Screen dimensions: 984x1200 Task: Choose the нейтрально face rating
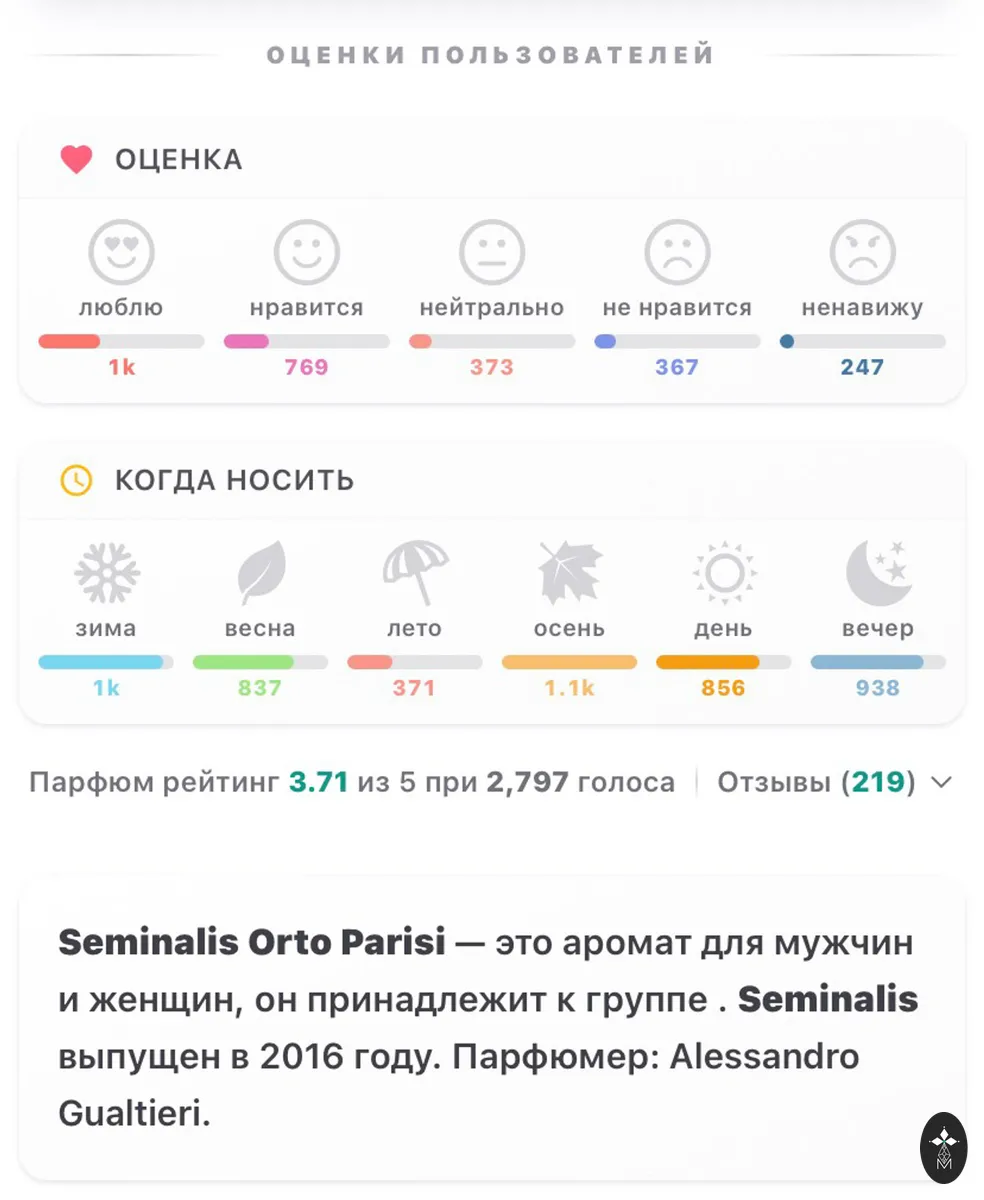tap(492, 253)
